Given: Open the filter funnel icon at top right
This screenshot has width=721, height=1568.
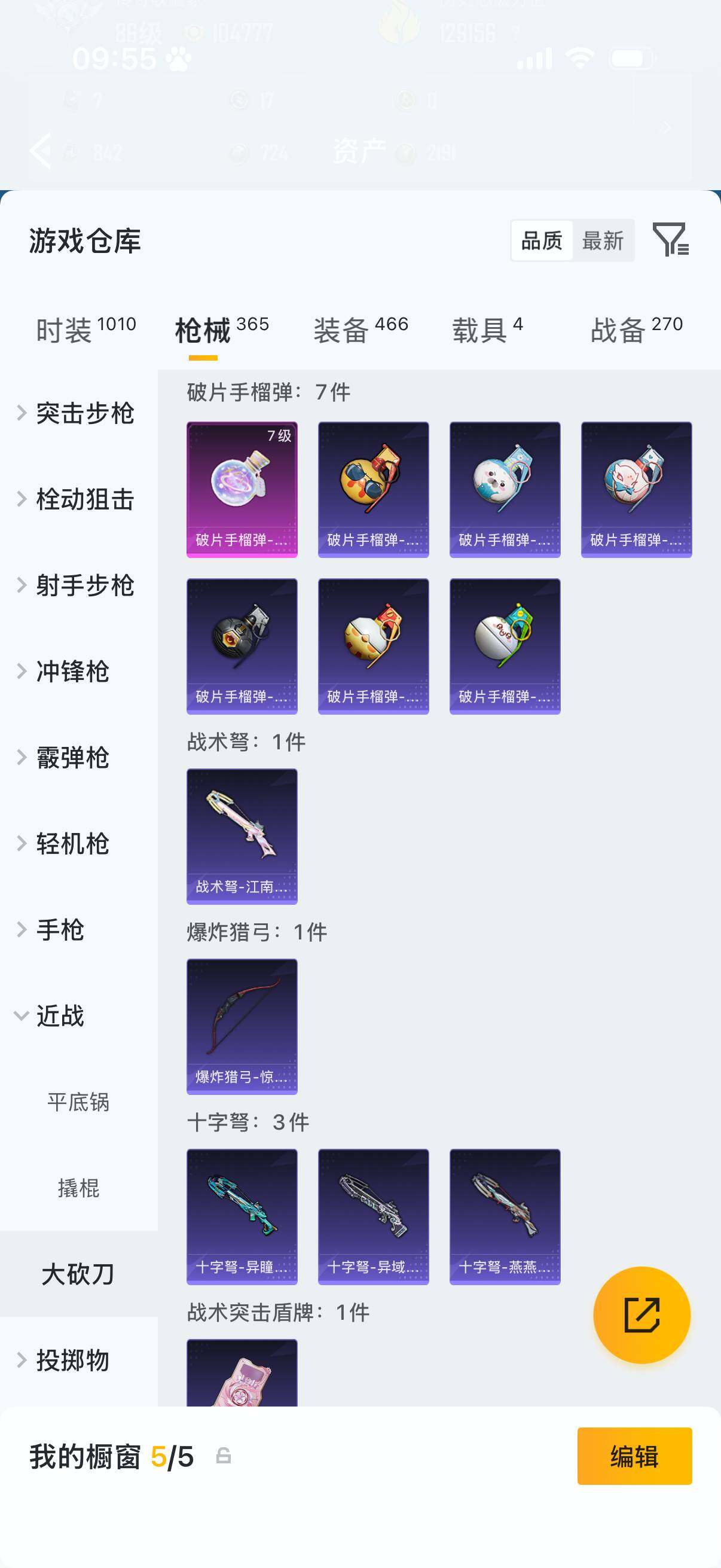Looking at the screenshot, I should [672, 242].
